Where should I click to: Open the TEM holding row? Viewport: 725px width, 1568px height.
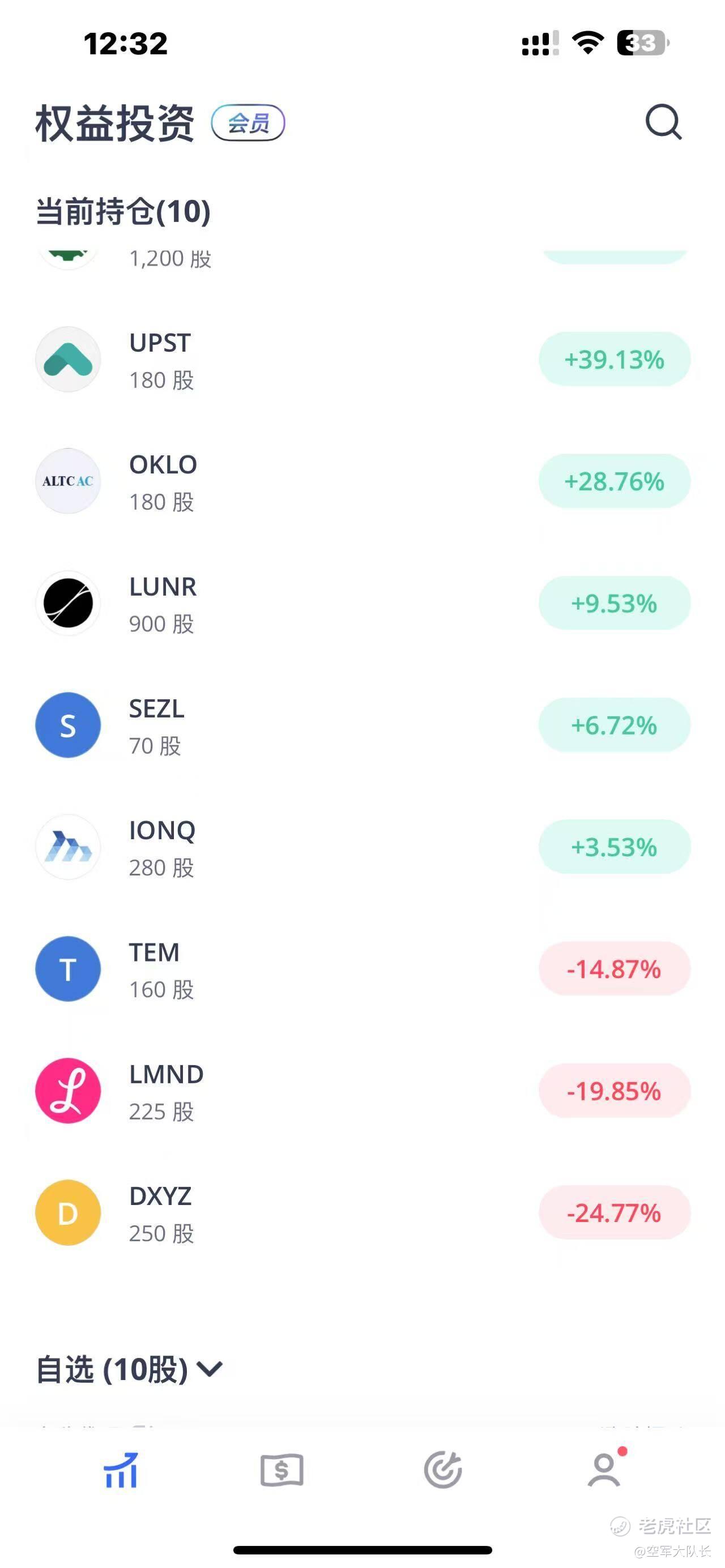[362, 968]
